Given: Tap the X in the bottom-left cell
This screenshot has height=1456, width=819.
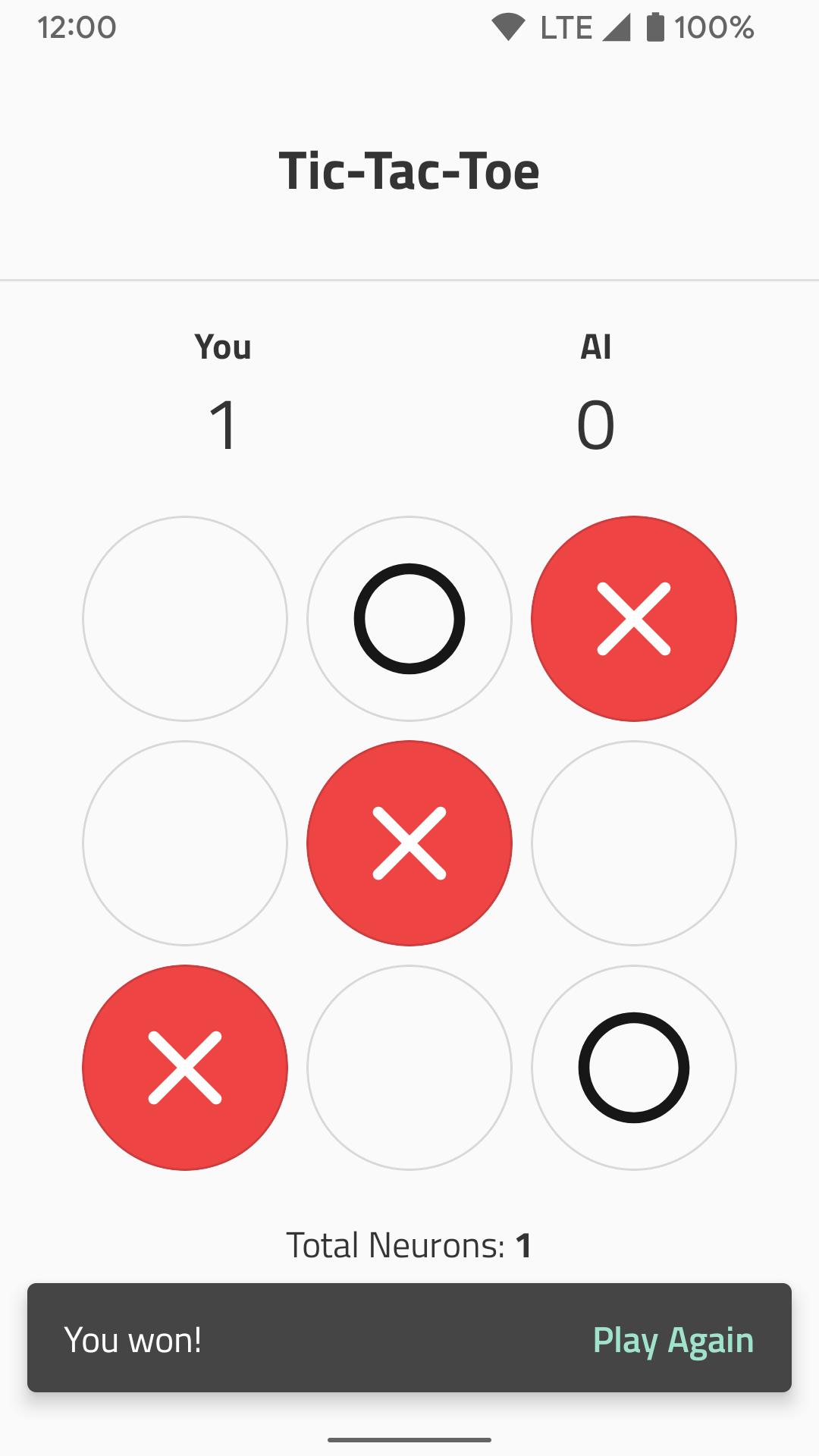Looking at the screenshot, I should point(185,1068).
